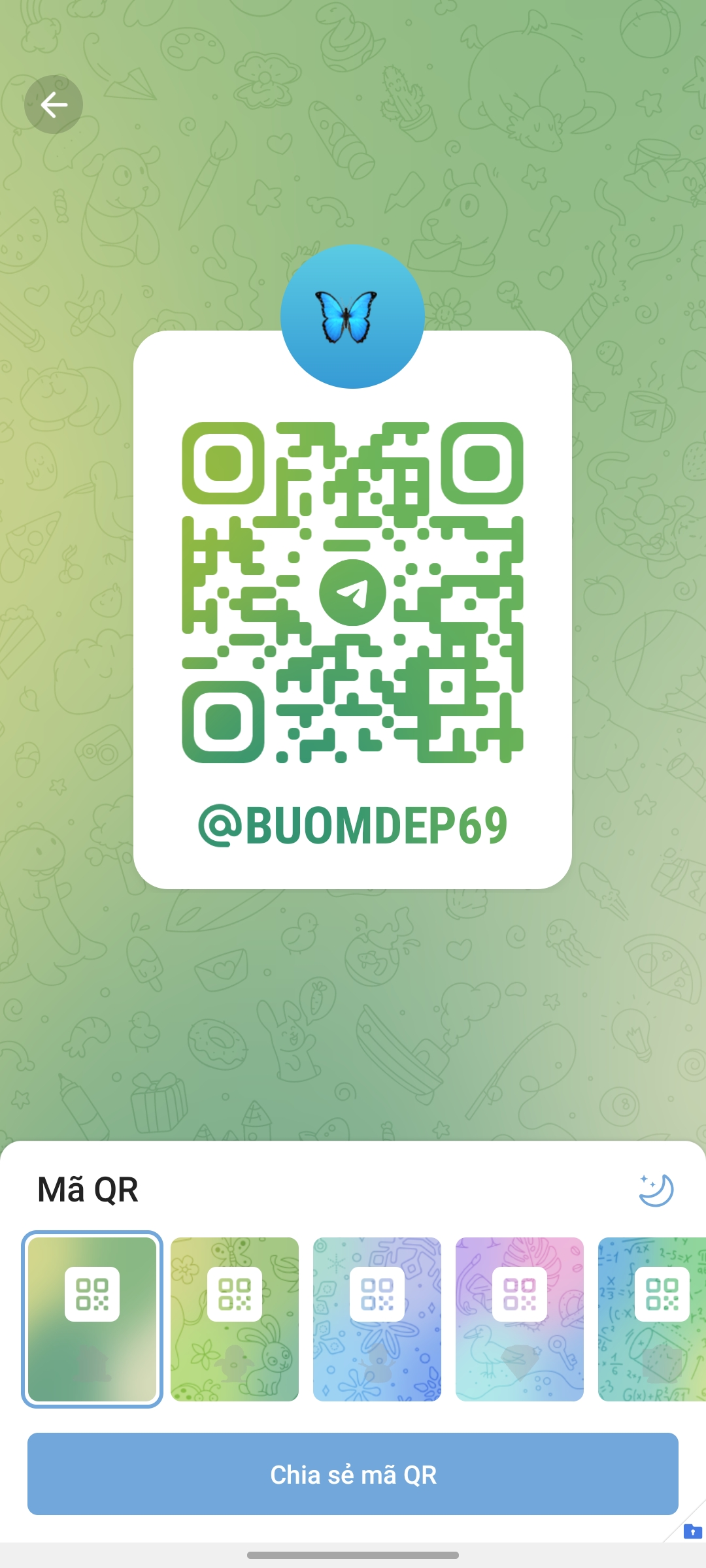Apply the pink and purple QR theme
Viewport: 706px width, 1568px height.
pyautogui.click(x=520, y=1319)
